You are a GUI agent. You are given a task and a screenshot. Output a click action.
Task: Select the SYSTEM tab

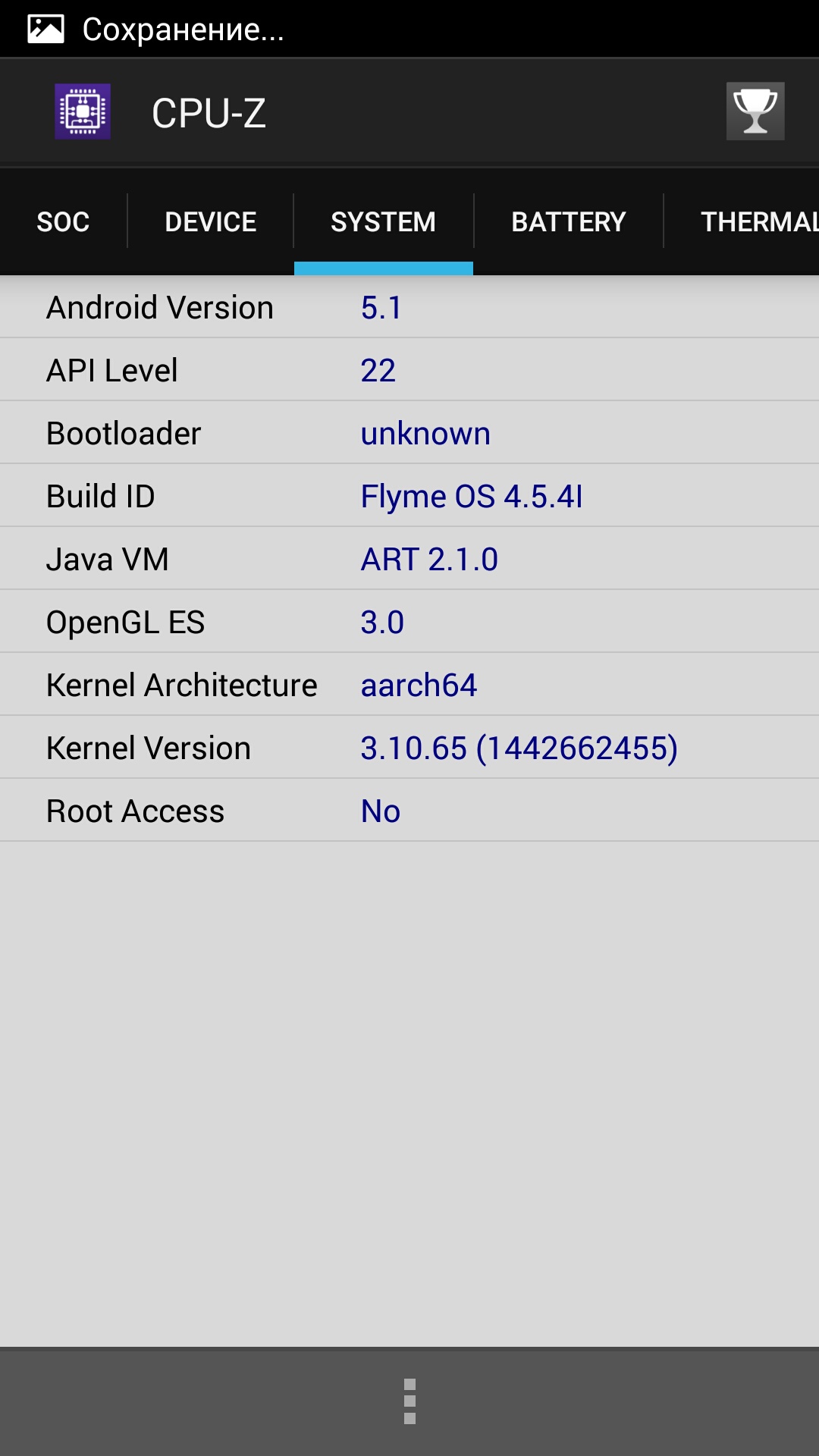click(x=384, y=221)
